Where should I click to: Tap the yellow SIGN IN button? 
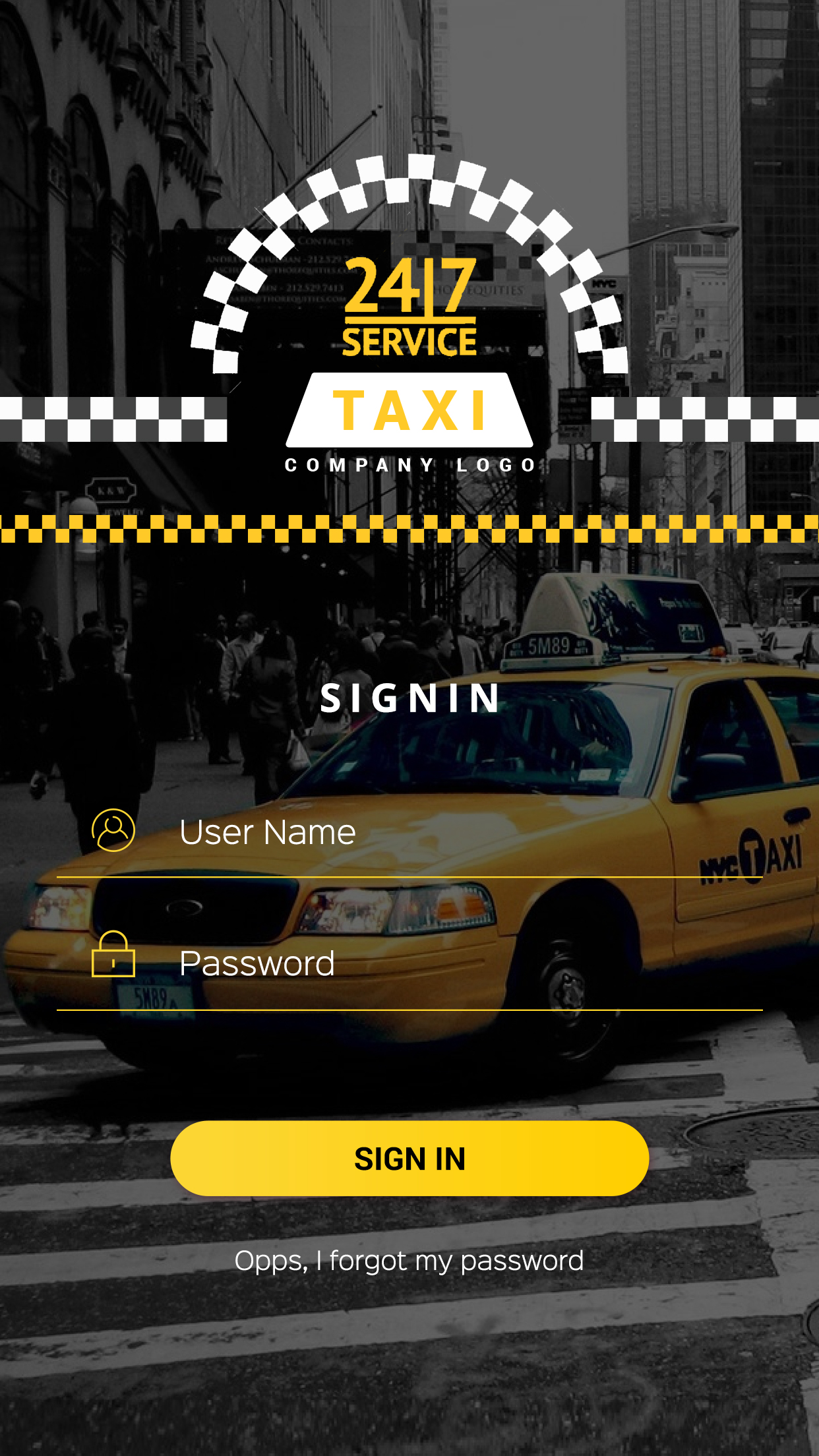point(409,1159)
